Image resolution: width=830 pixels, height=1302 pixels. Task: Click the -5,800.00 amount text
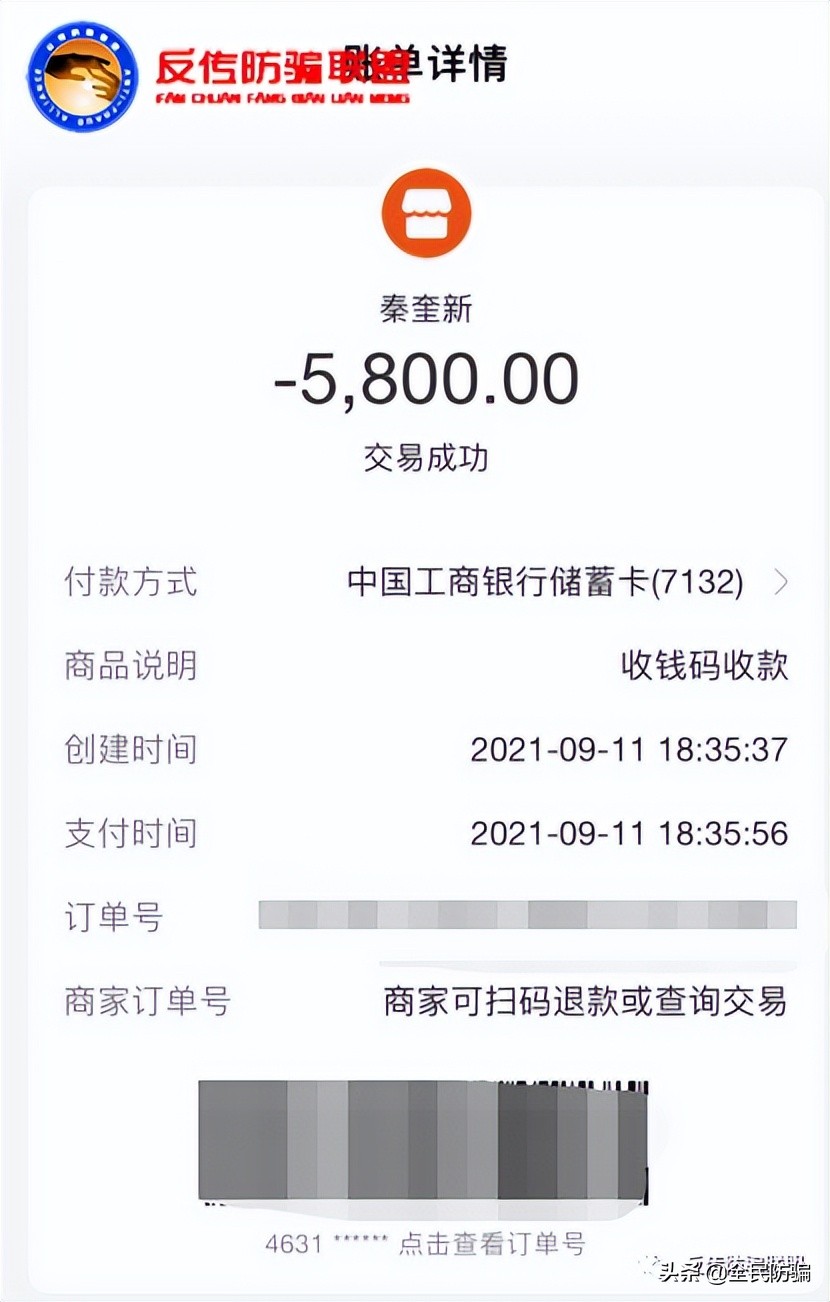pos(427,378)
